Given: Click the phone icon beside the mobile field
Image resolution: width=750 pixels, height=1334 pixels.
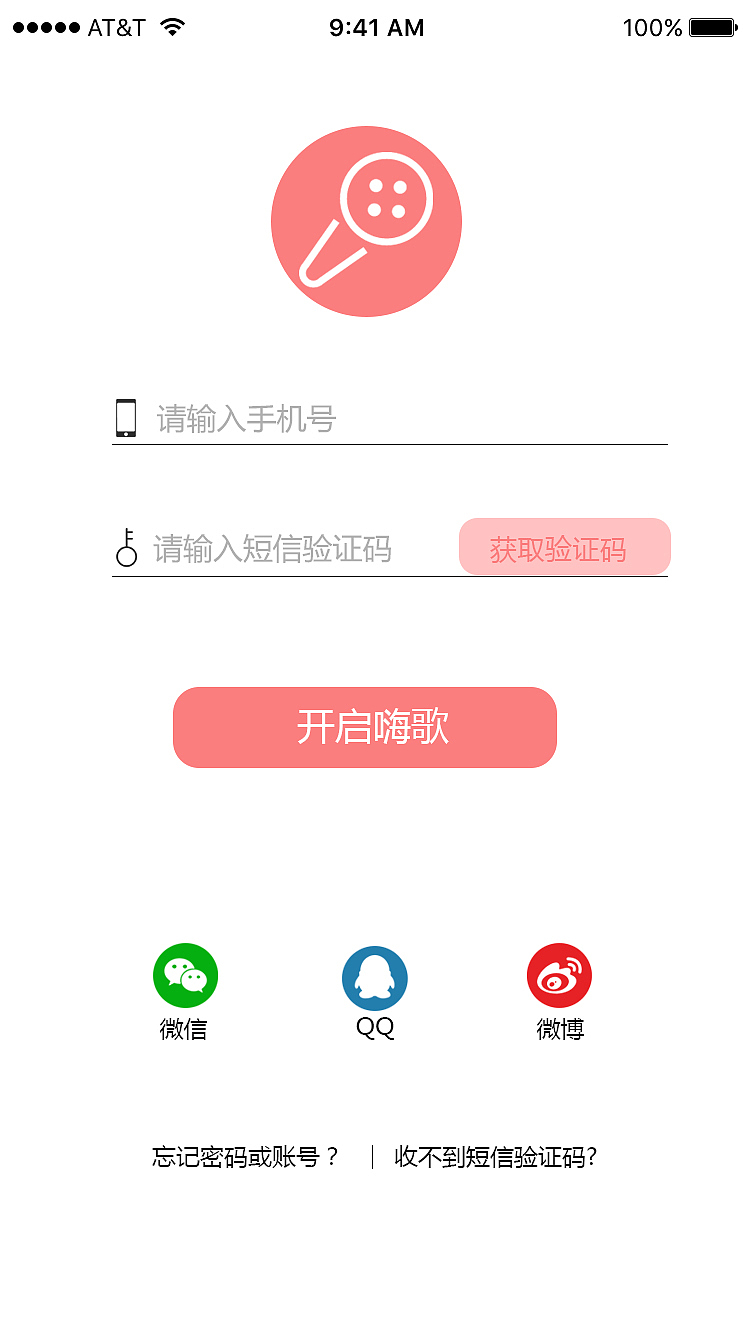Looking at the screenshot, I should [126, 418].
